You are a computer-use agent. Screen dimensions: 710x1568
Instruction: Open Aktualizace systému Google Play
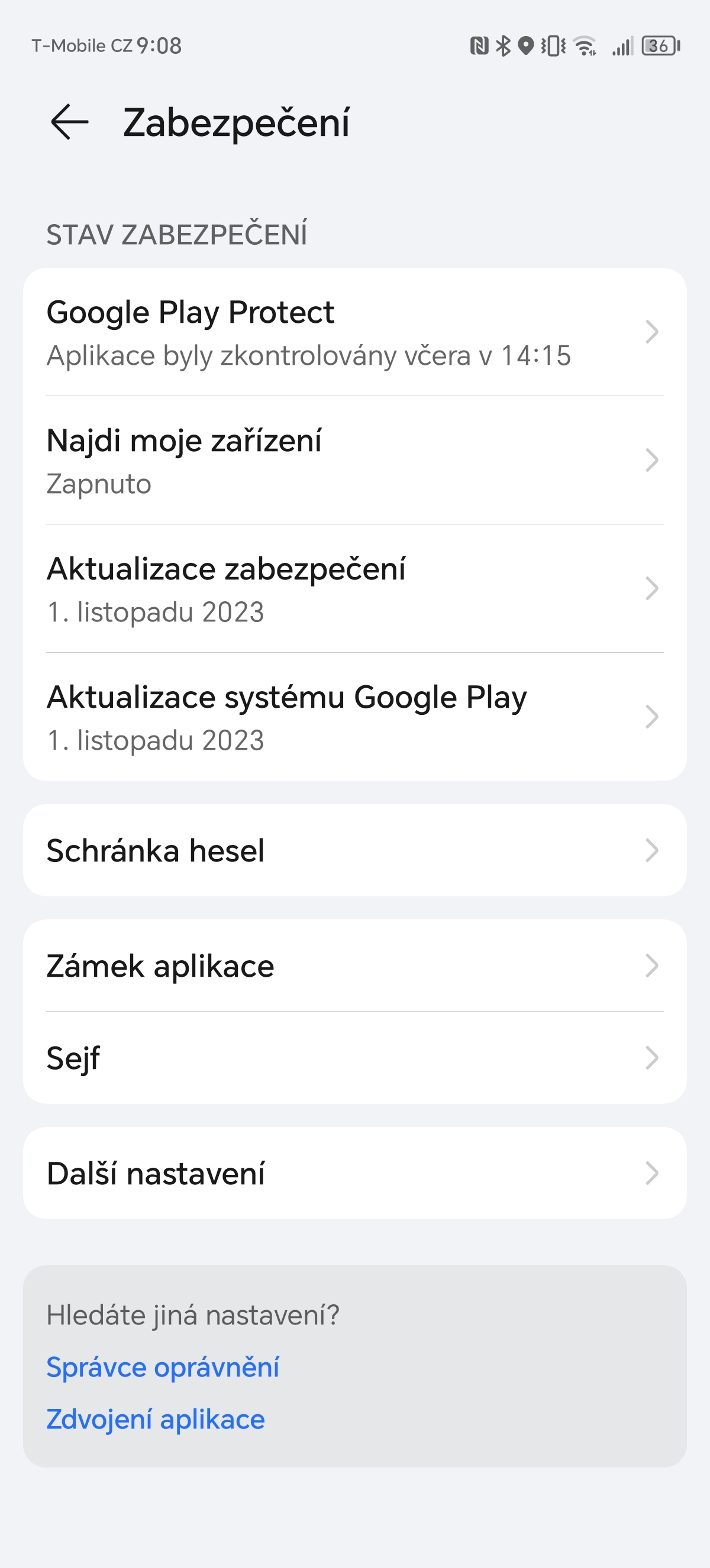pos(355,717)
